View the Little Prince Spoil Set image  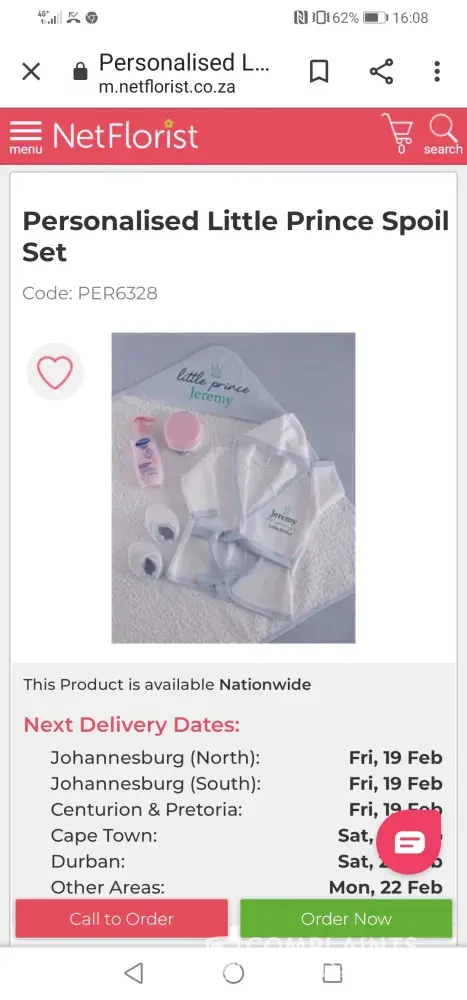[x=234, y=488]
